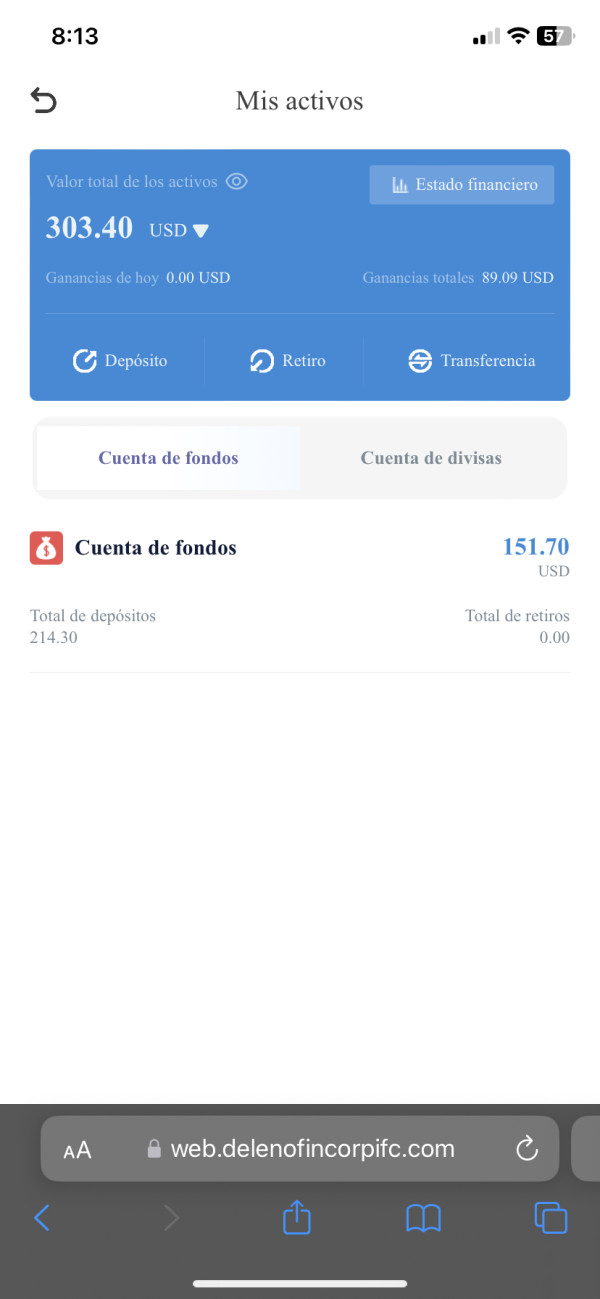Show all open Safari tabs
This screenshot has width=600, height=1299.
click(x=551, y=1217)
